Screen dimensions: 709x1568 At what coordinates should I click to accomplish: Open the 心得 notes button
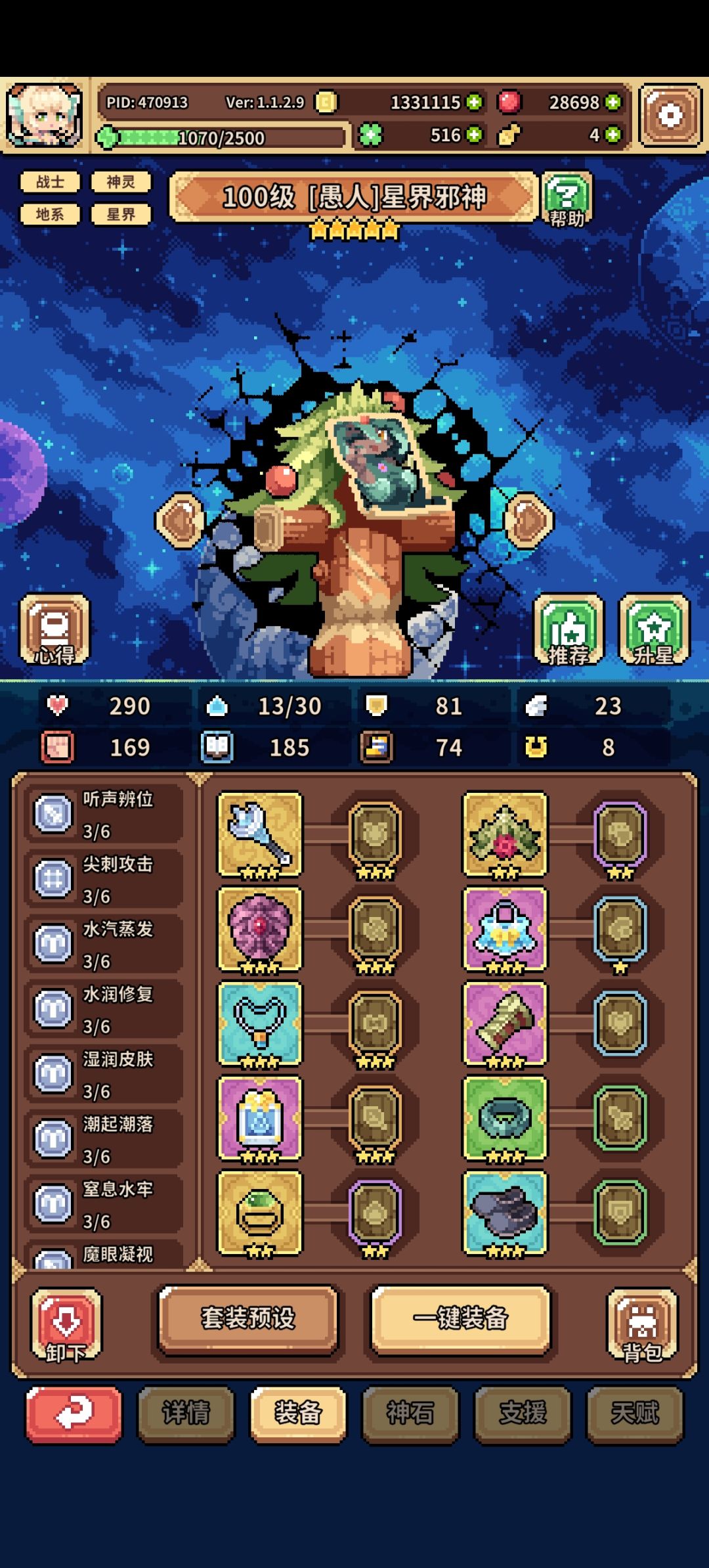tap(54, 629)
